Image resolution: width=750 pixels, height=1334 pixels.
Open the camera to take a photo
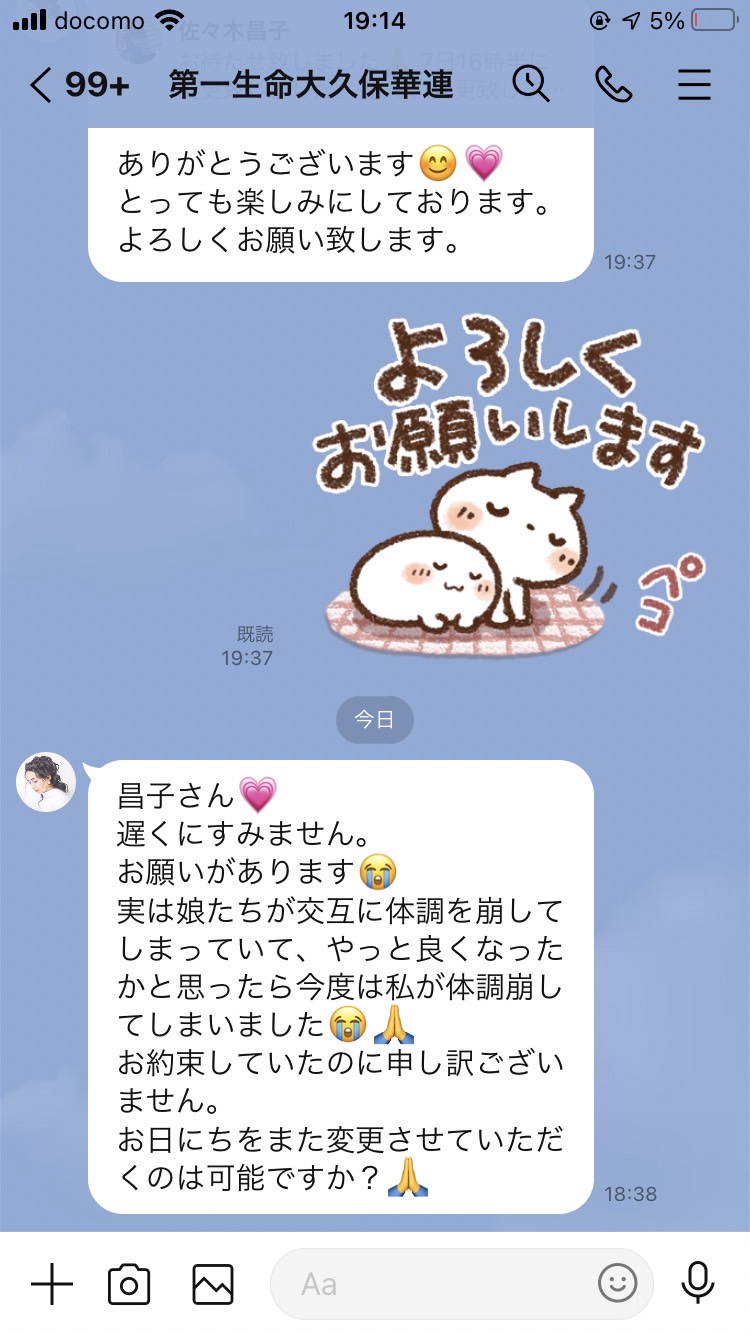point(129,1284)
